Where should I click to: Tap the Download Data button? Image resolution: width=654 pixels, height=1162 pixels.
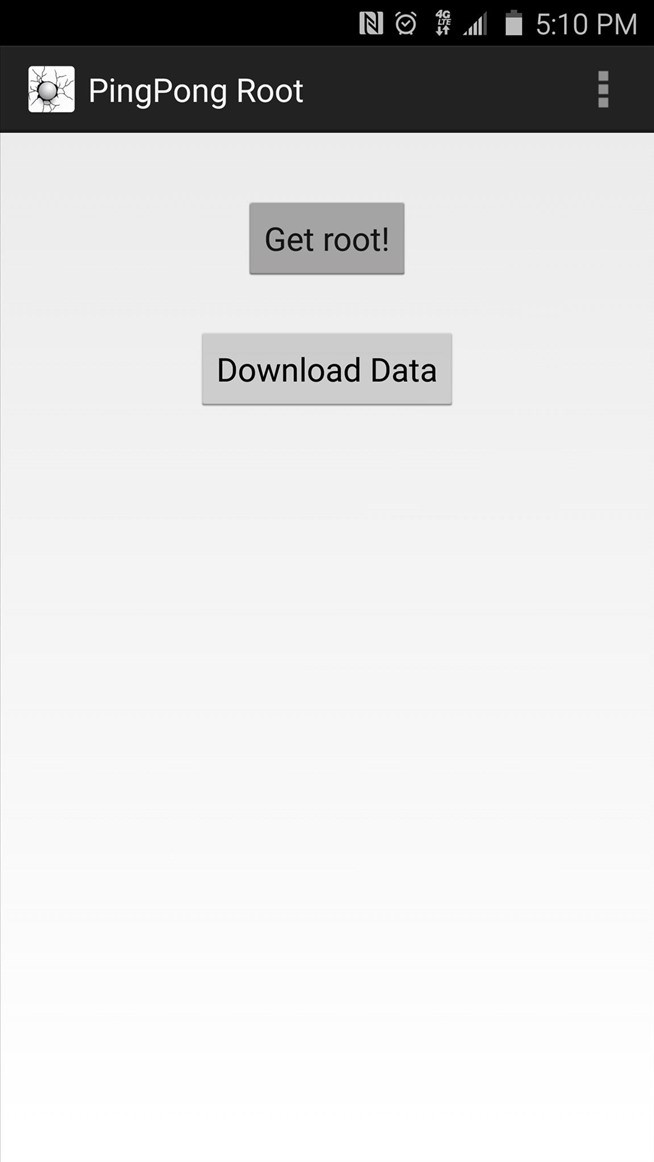click(x=326, y=370)
